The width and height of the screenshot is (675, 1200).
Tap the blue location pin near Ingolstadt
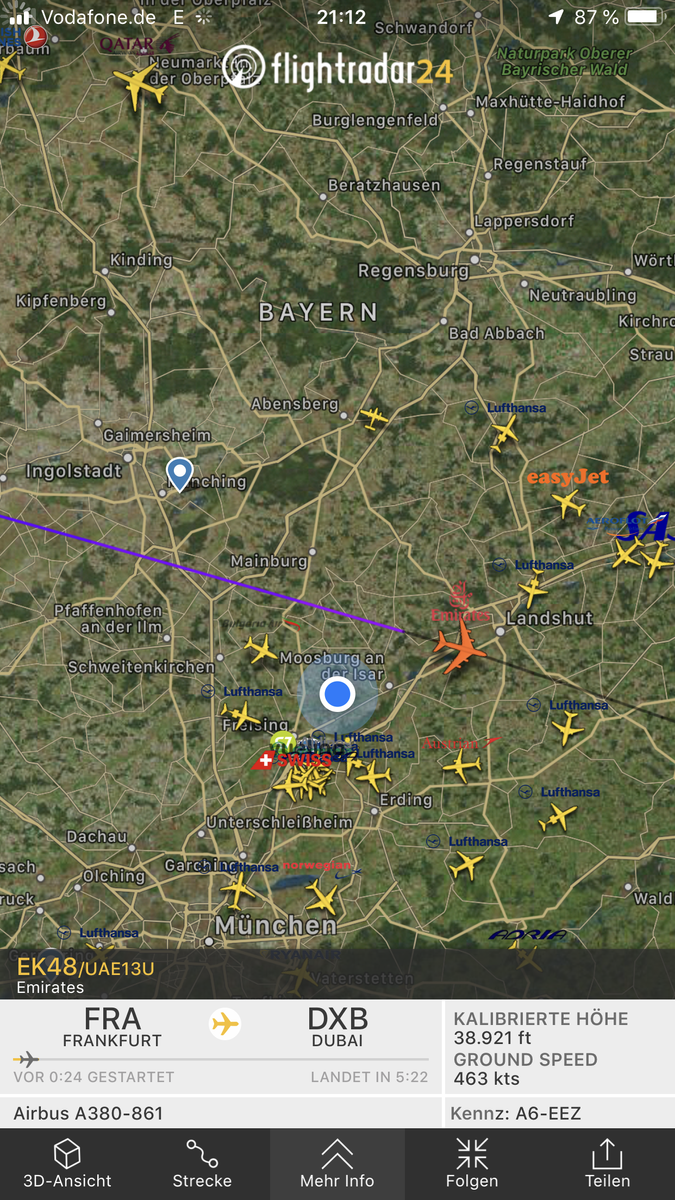[179, 474]
